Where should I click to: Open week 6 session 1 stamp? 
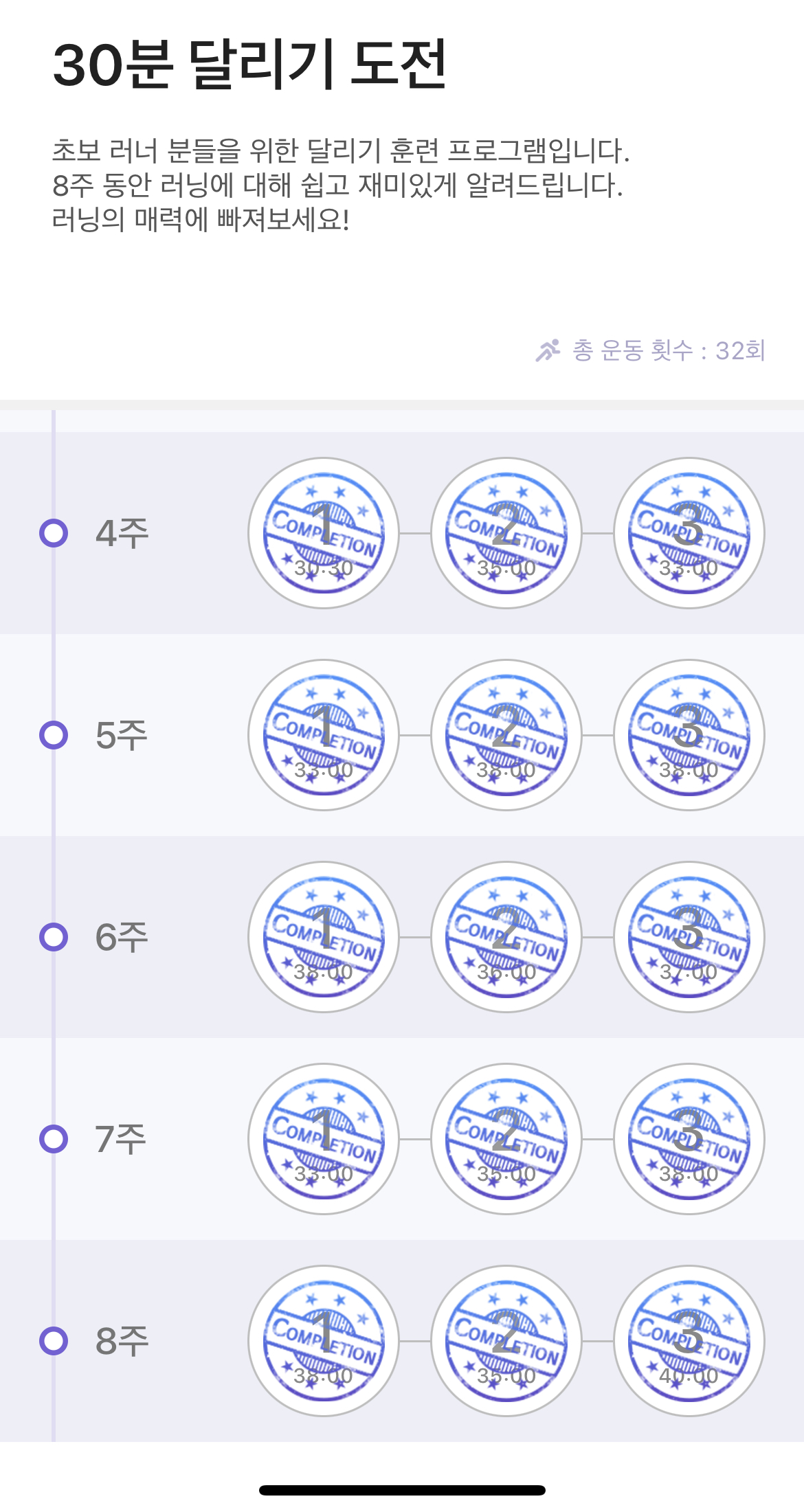tap(324, 937)
